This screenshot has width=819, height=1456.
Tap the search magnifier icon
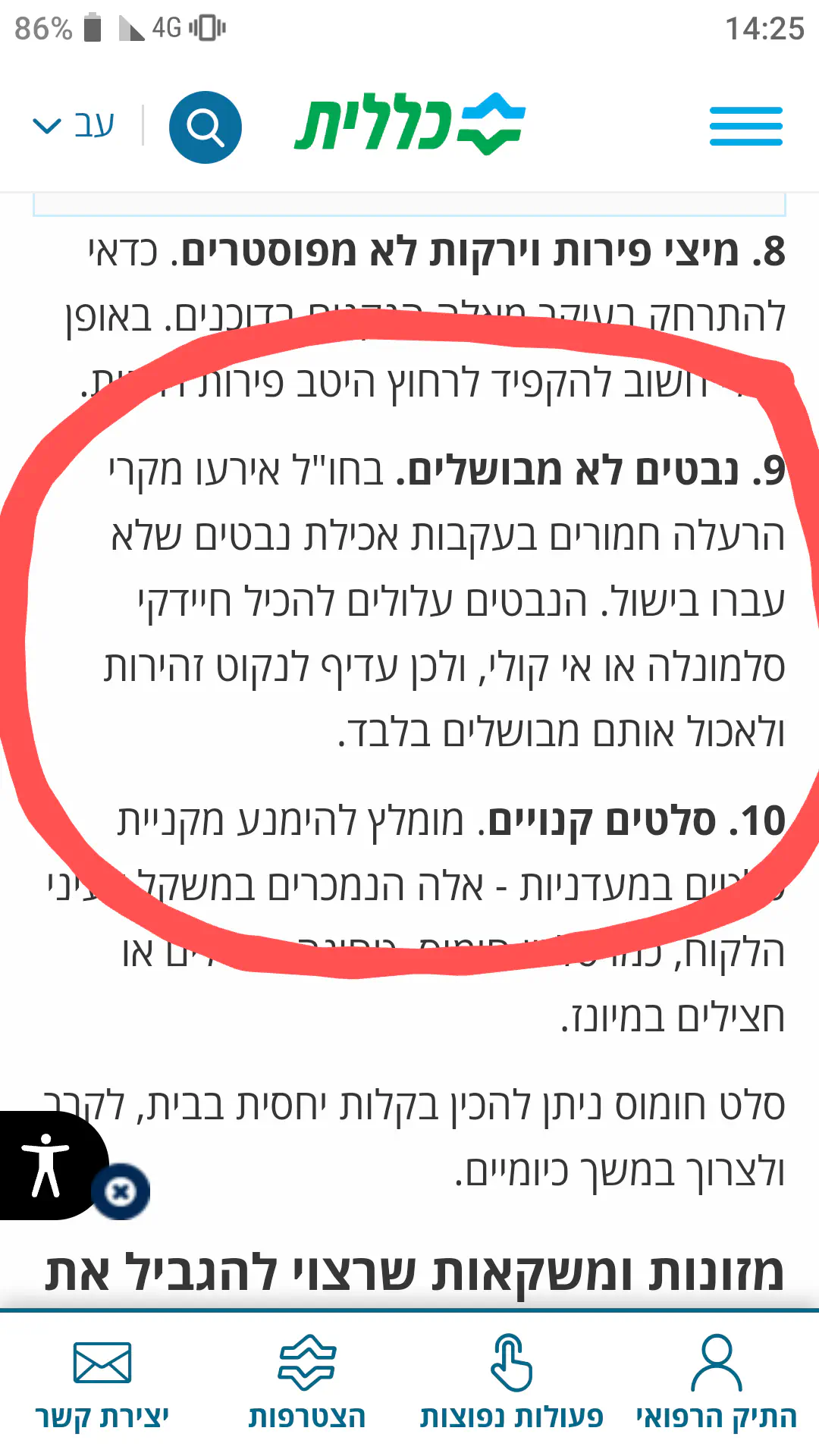point(205,127)
